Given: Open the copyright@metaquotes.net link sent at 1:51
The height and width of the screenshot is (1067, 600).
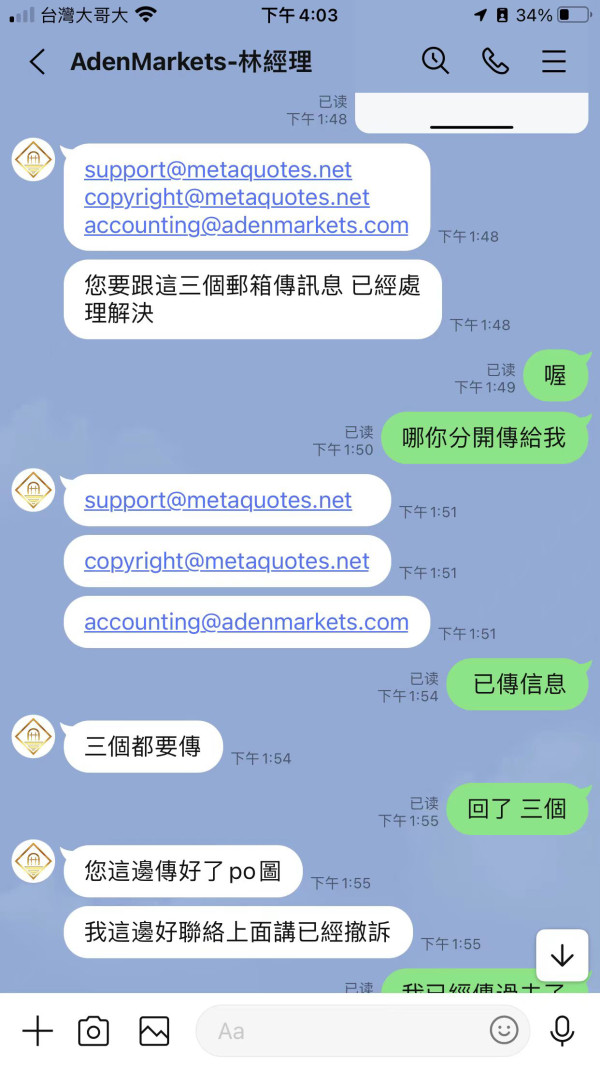Looking at the screenshot, I should tap(227, 561).
